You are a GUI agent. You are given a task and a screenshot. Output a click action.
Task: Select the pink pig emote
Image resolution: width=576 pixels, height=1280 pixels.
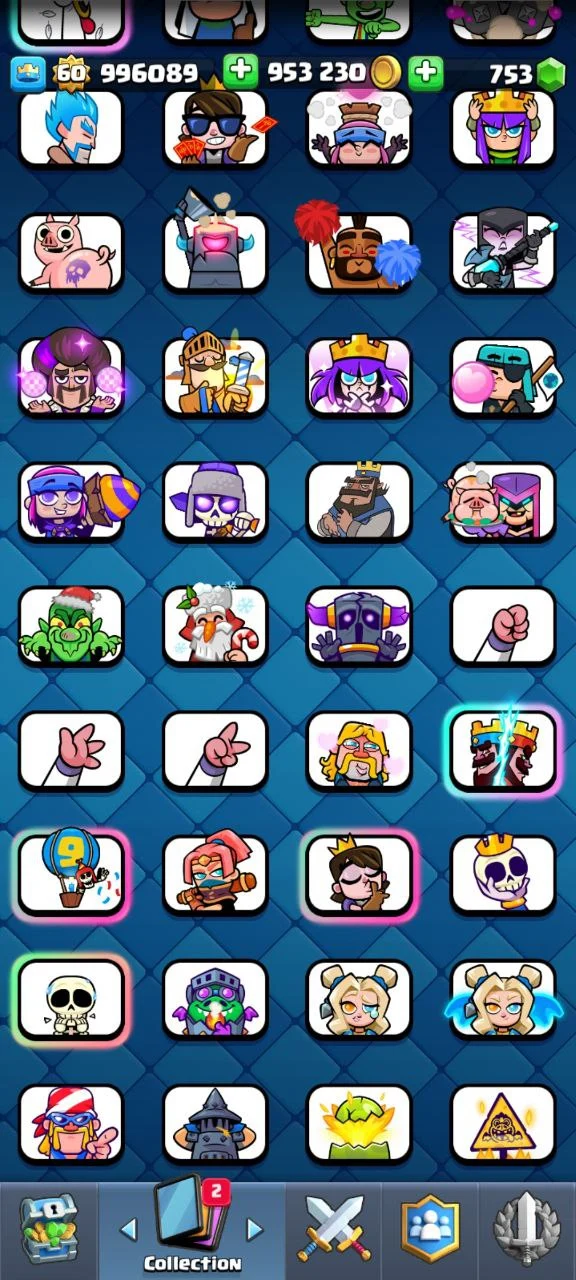tap(71, 252)
